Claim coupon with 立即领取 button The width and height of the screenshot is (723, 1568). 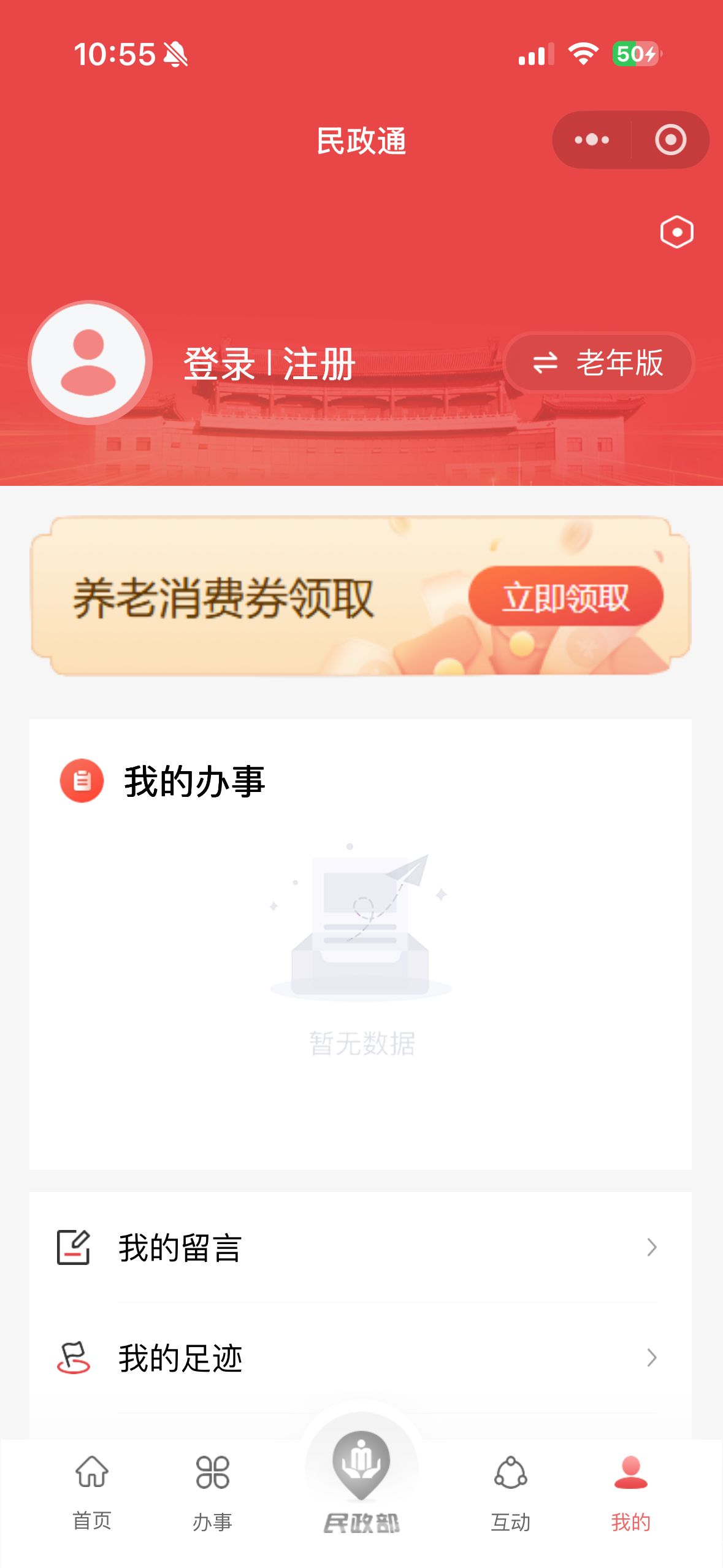565,597
